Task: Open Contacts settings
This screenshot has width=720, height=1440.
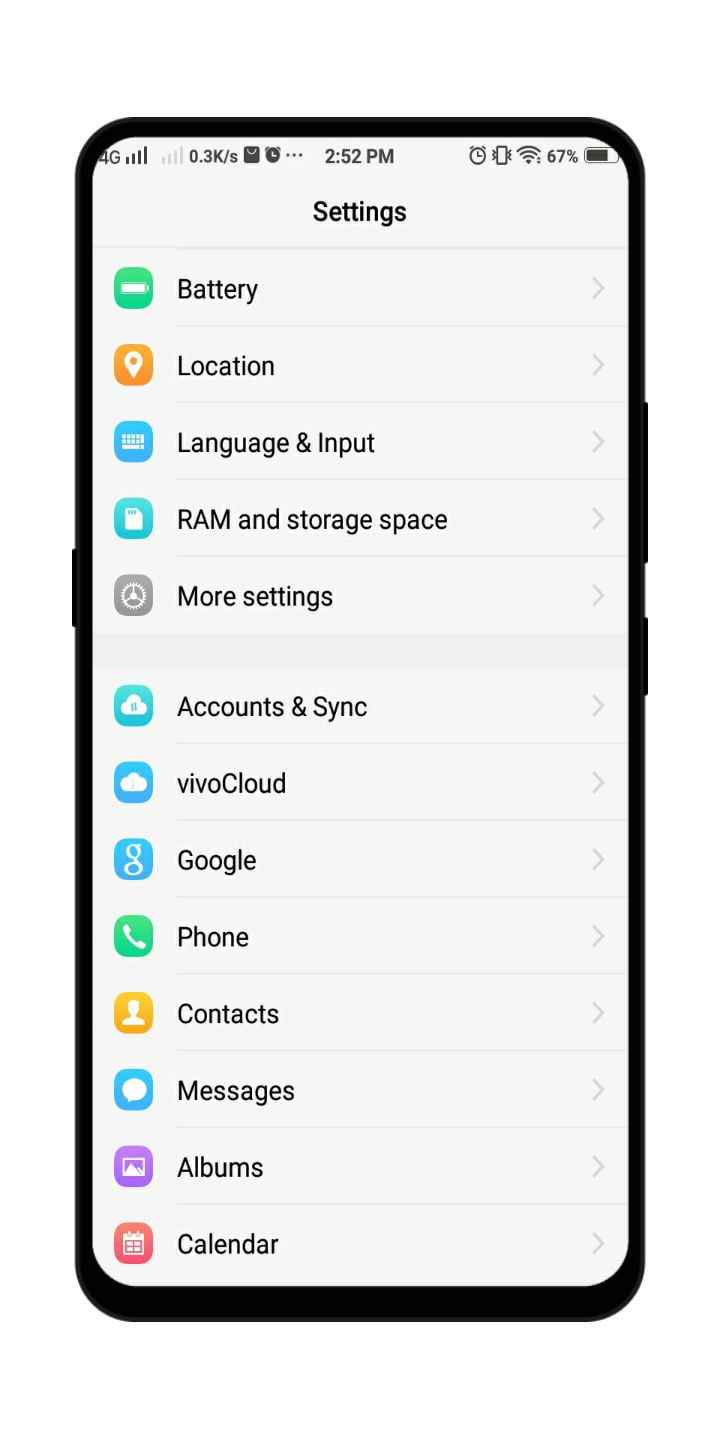Action: tap(360, 1014)
